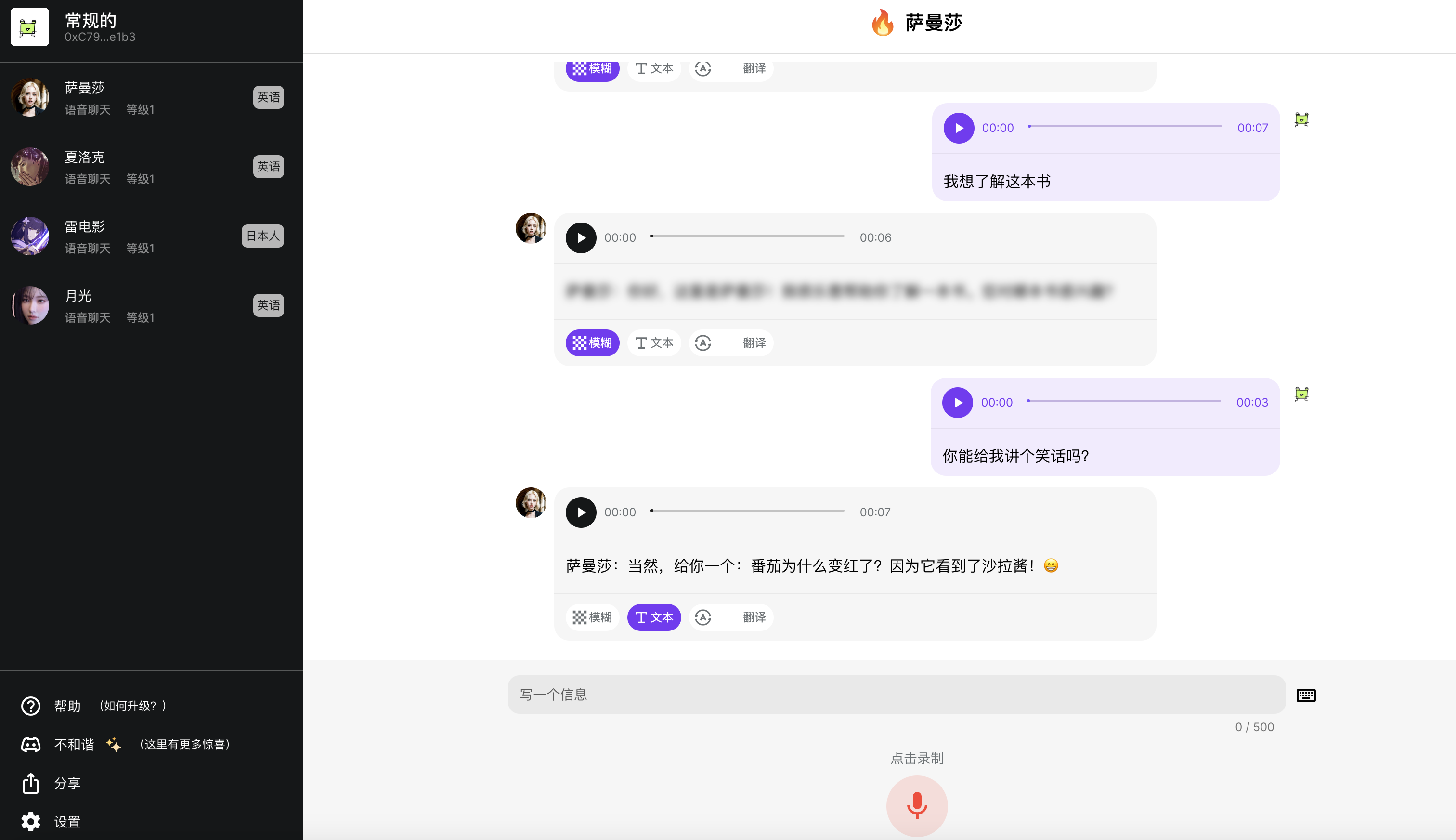
Task: Switch the joke reply to 模糊 mode
Action: pyautogui.click(x=592, y=617)
